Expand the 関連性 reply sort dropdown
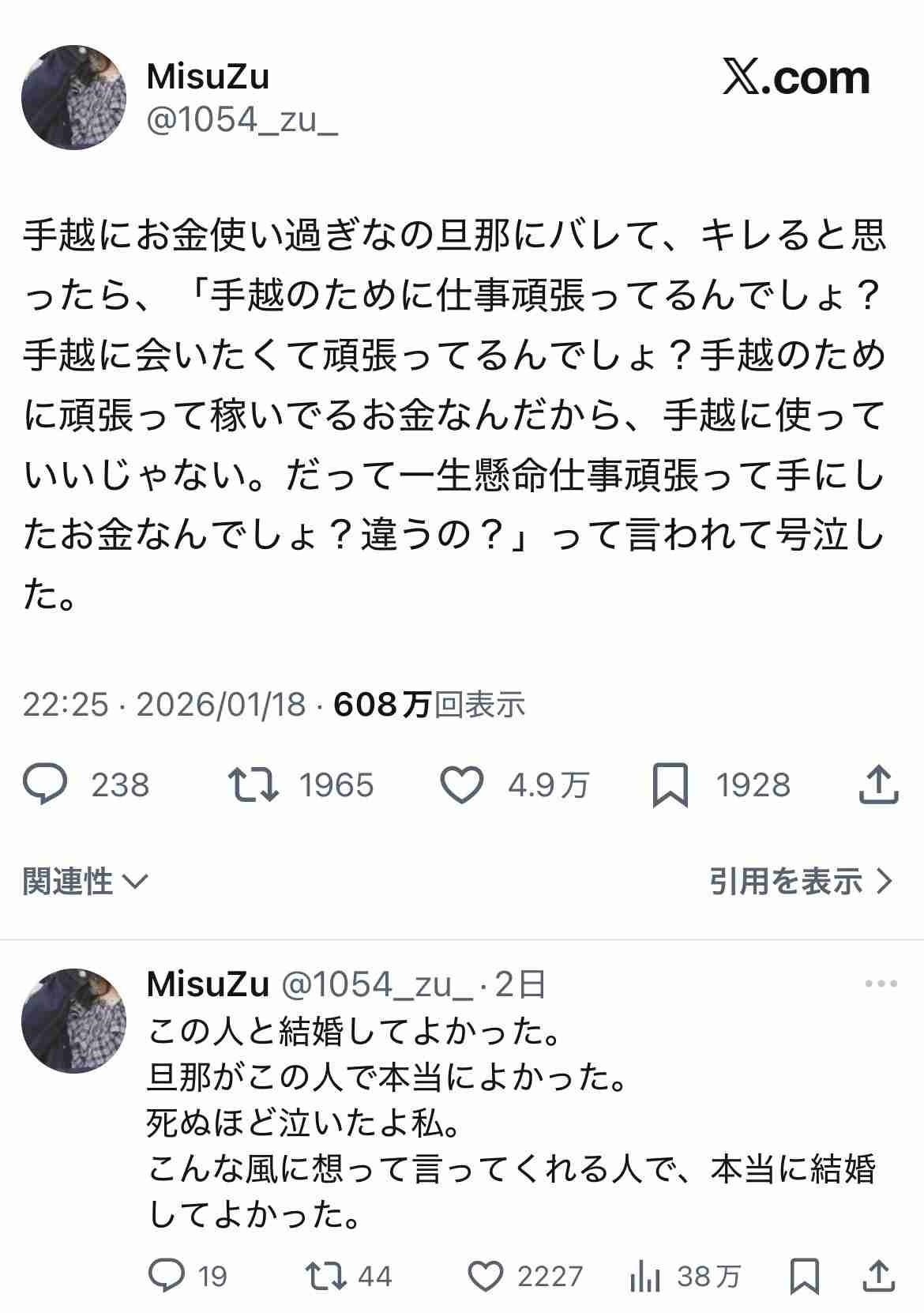 coord(85,881)
